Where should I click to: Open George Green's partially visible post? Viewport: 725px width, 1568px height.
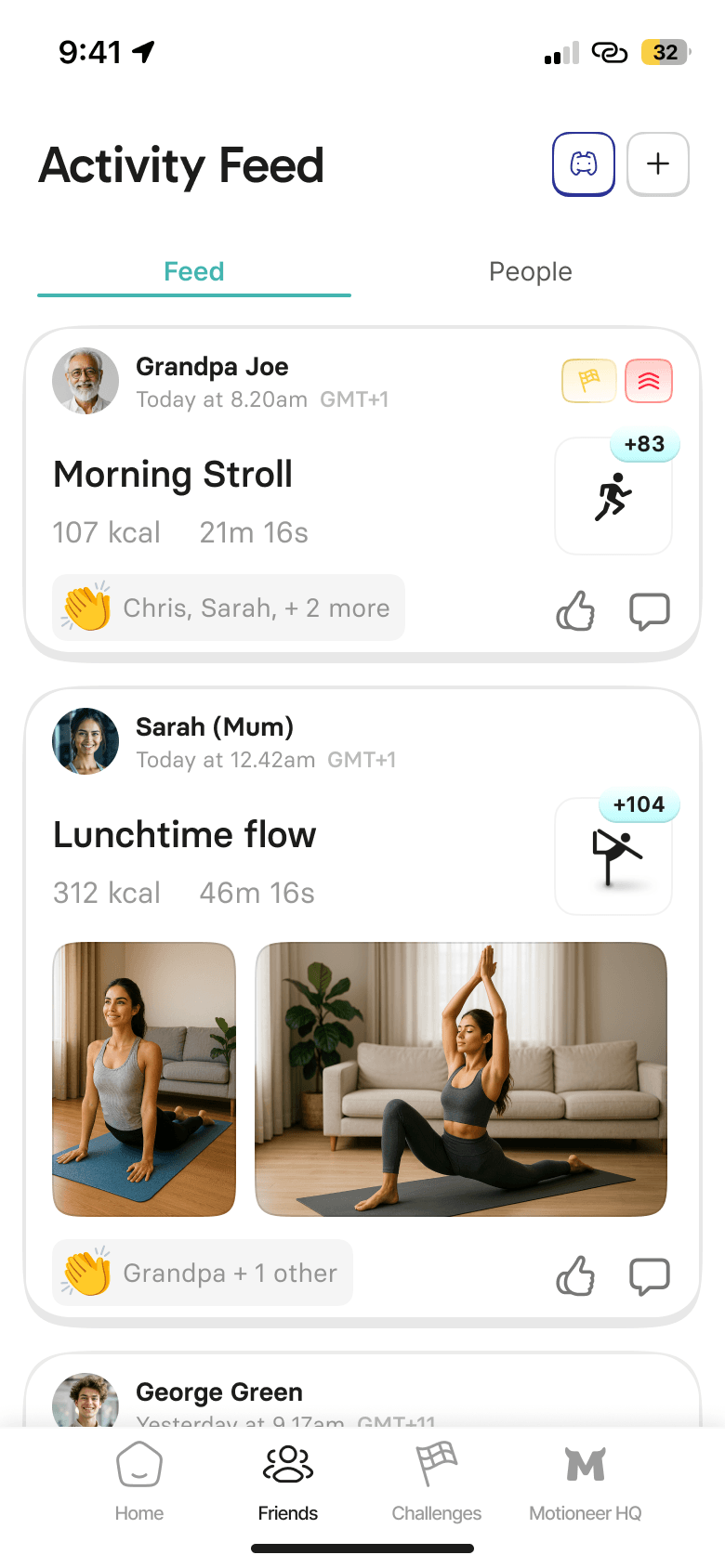[362, 1393]
